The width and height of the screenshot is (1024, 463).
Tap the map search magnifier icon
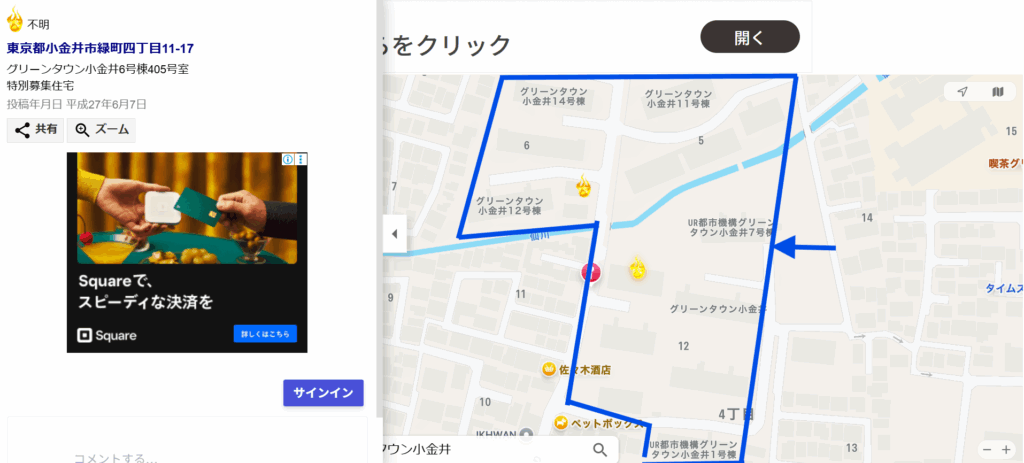click(x=600, y=449)
